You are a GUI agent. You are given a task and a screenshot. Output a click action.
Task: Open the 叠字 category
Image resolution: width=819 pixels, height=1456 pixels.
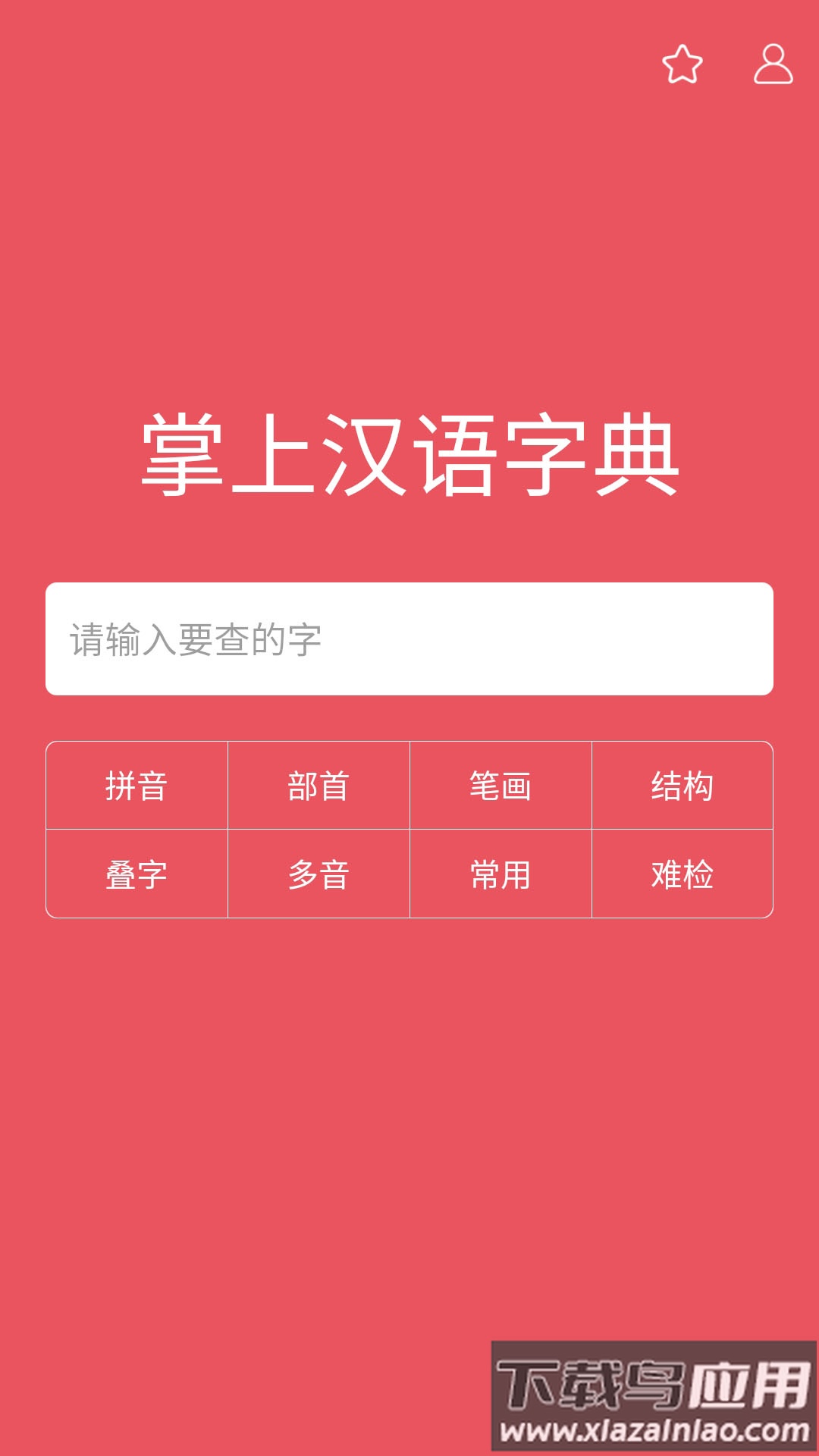tap(136, 874)
